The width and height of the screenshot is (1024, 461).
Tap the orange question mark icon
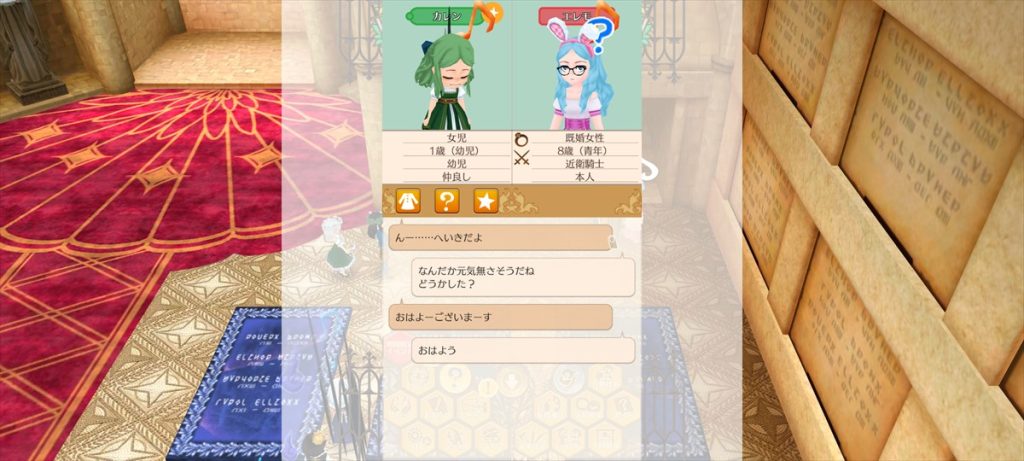pos(446,200)
